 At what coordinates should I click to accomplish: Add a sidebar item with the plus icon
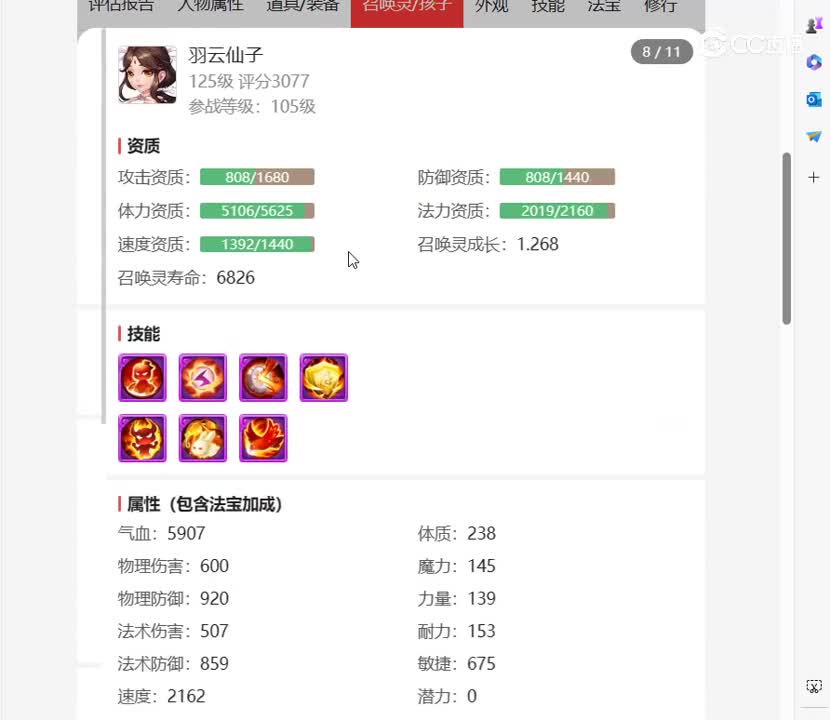tap(813, 177)
